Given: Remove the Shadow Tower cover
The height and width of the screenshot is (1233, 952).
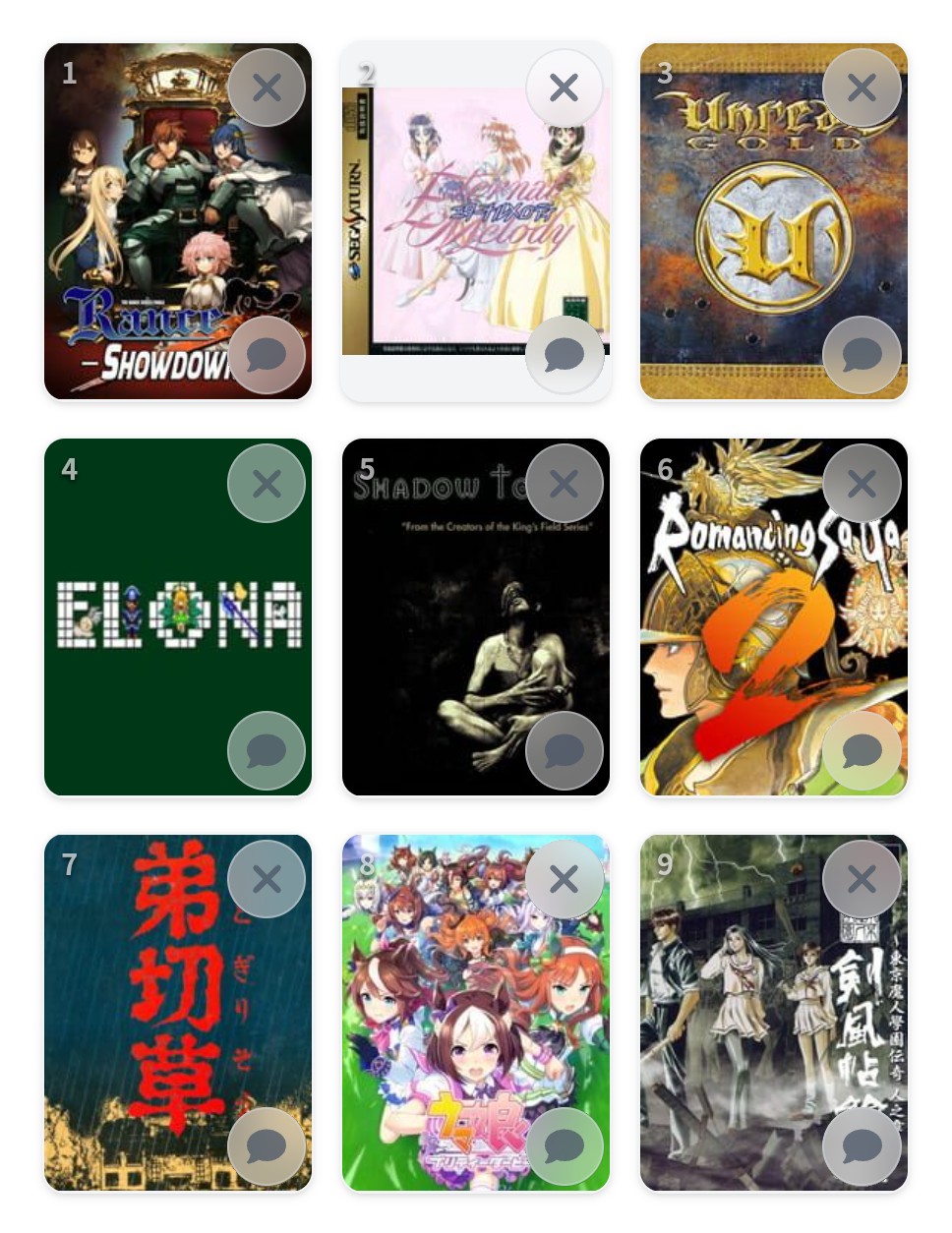Looking at the screenshot, I should coord(565,484).
